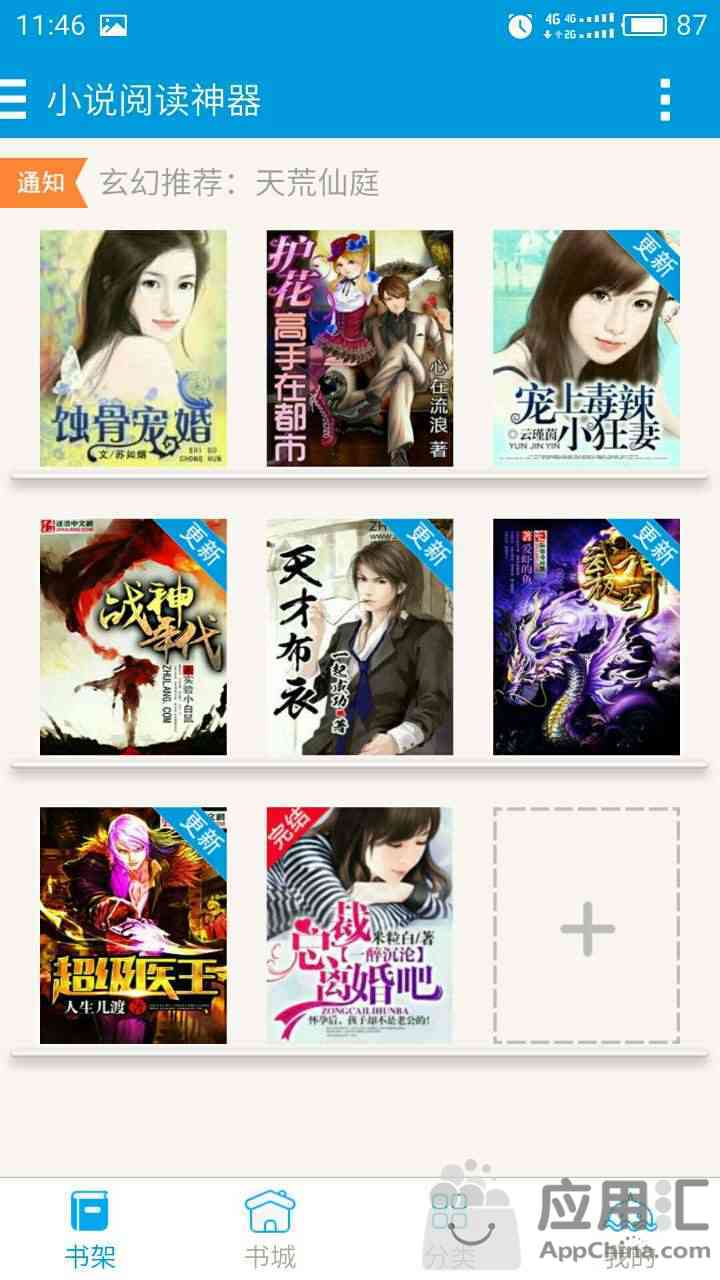This screenshot has height=1280, width=720.
Task: Switch to the 我的 tab
Action: 630,1228
